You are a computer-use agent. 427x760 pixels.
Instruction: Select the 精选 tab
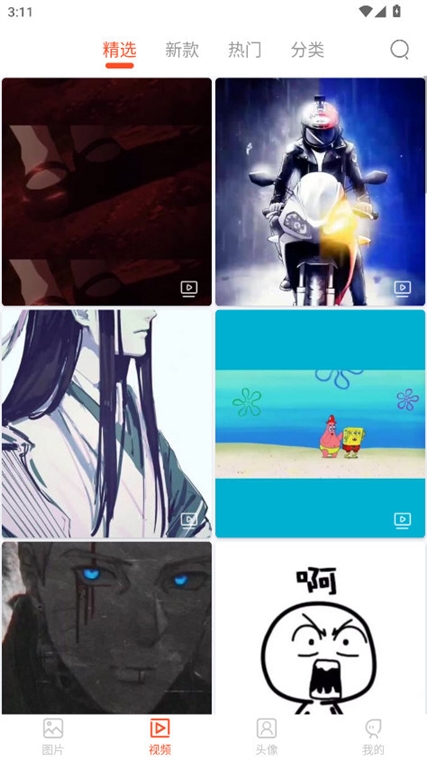[x=119, y=49]
